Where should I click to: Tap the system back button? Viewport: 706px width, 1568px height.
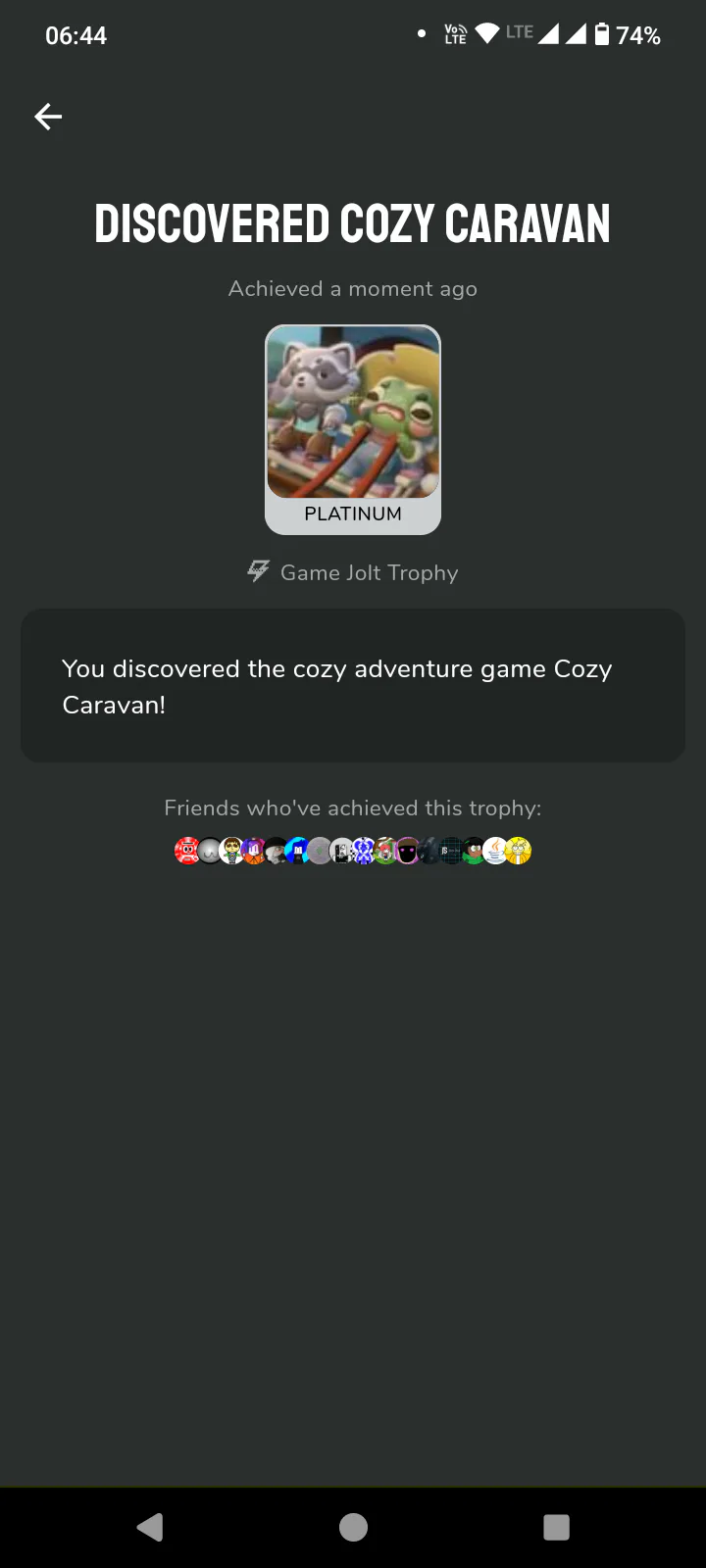(150, 1527)
